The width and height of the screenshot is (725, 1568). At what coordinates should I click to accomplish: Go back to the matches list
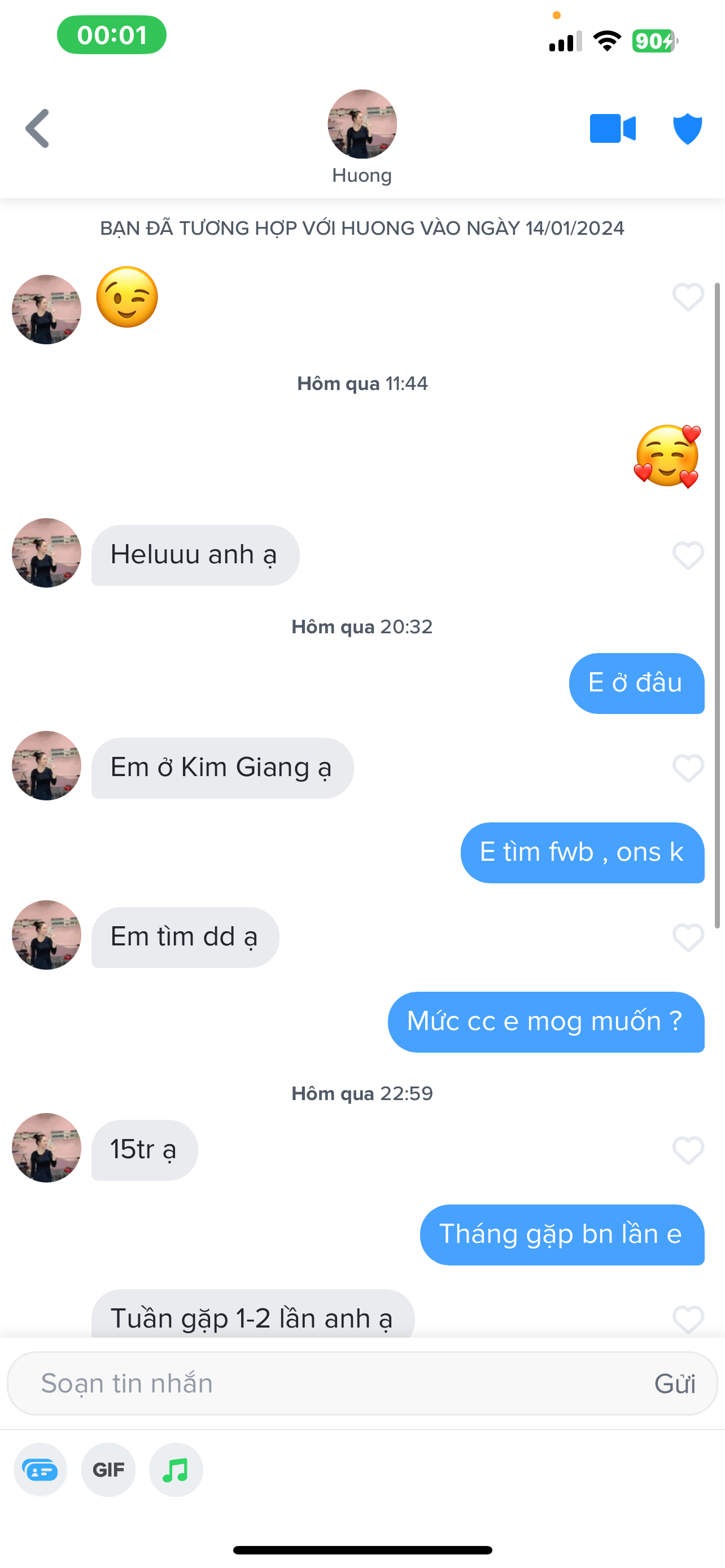coord(38,129)
